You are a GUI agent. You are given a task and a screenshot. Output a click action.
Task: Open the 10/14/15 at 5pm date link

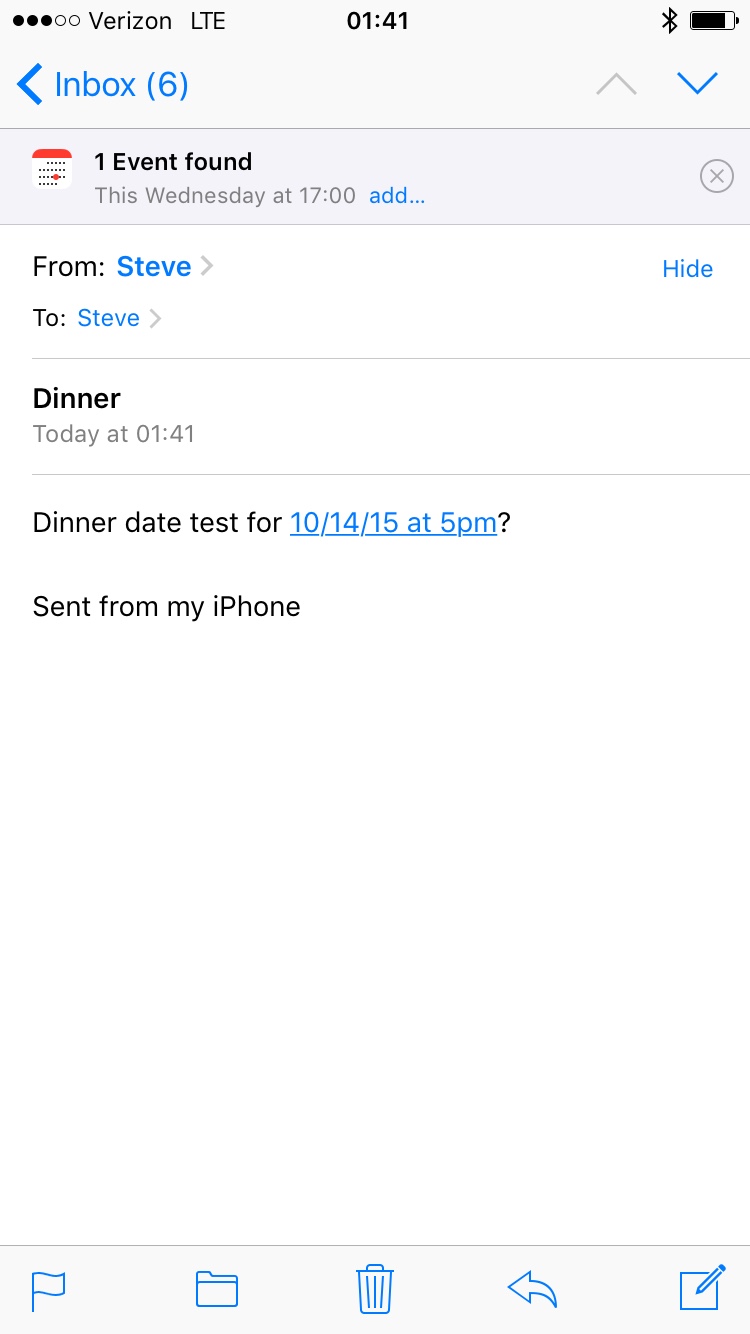tap(393, 523)
